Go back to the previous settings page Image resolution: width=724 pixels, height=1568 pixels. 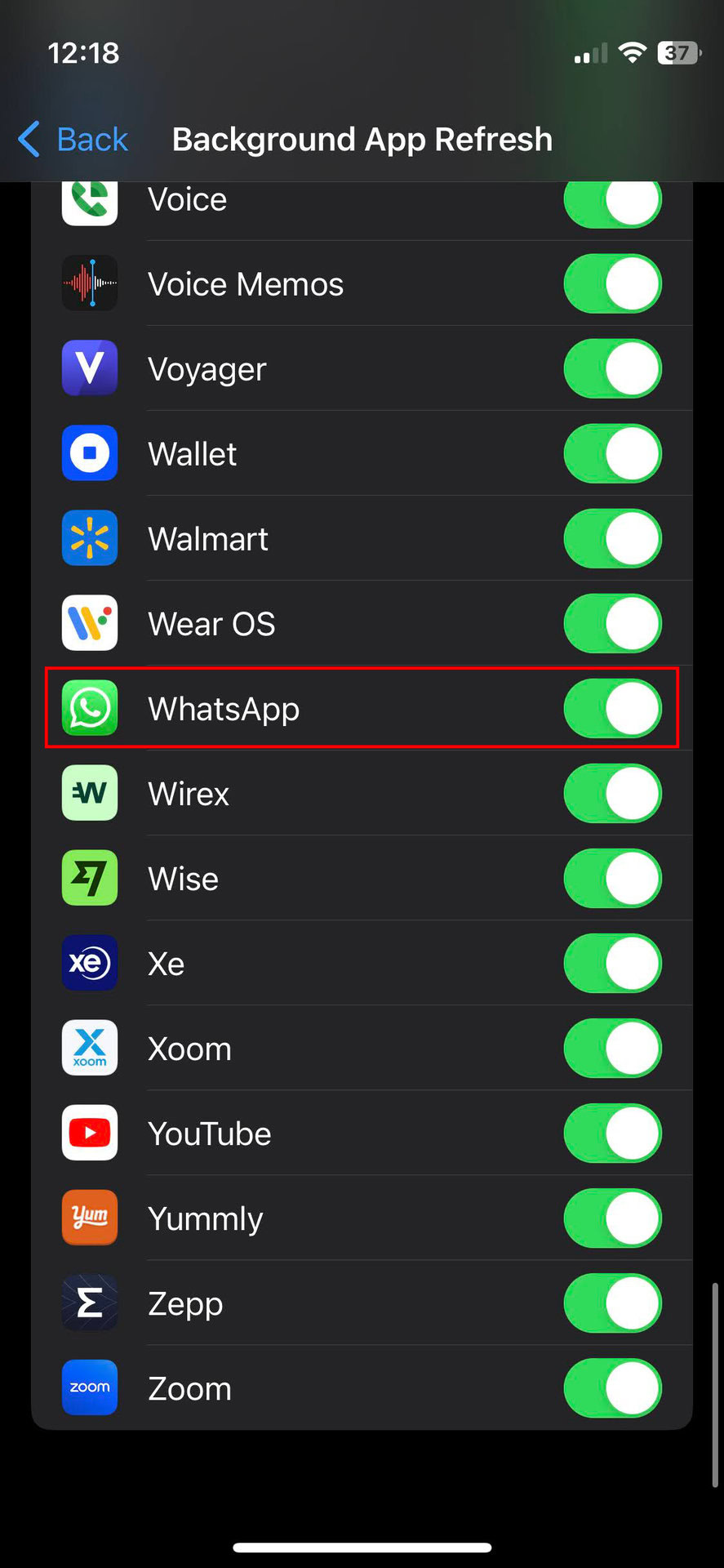click(x=73, y=140)
